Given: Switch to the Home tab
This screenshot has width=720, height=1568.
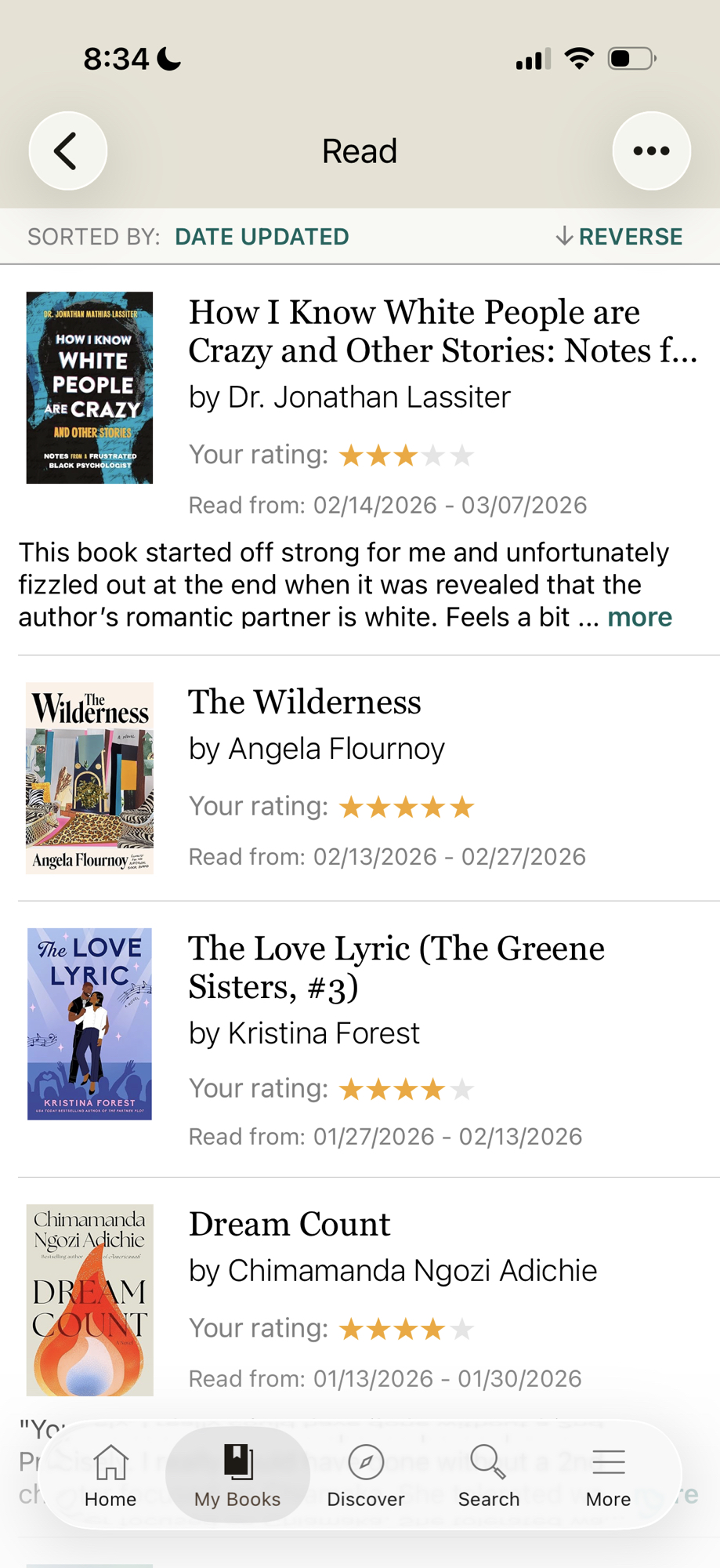Looking at the screenshot, I should tap(110, 1475).
